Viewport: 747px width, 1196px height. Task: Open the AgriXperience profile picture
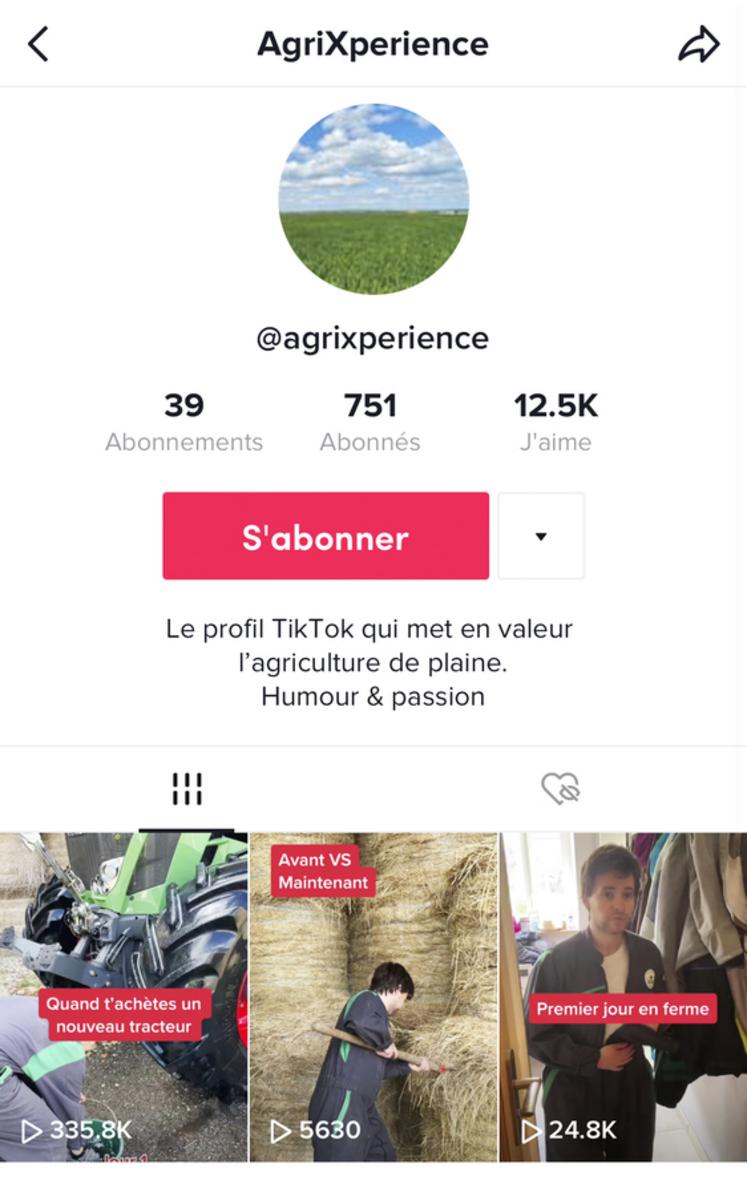click(x=373, y=199)
